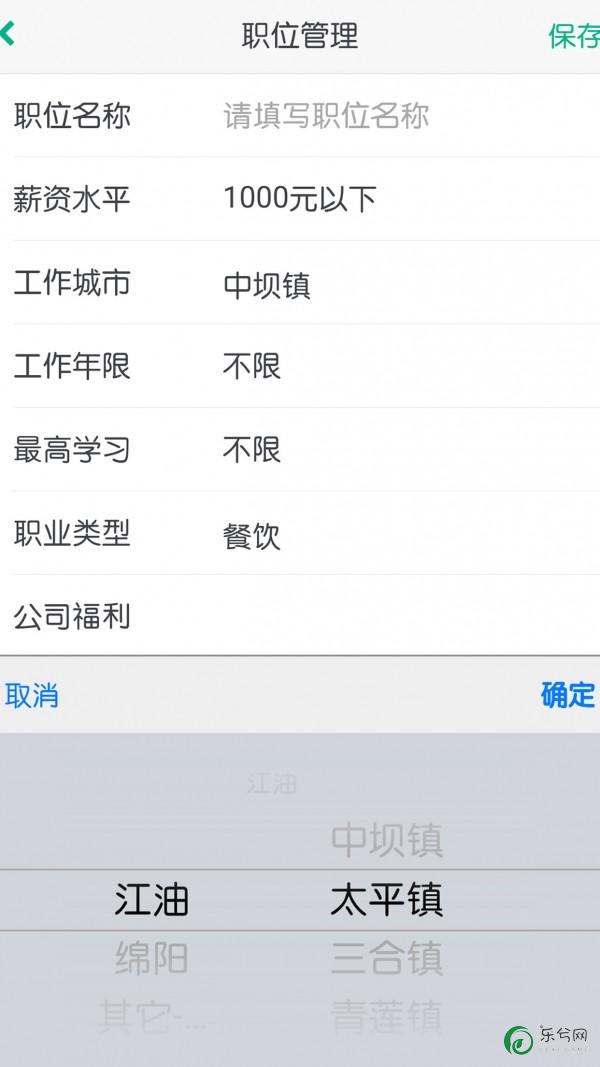Viewport: 600px width, 1067px height.
Task: Pick 三合镇 in the town wheel
Action: tap(386, 959)
